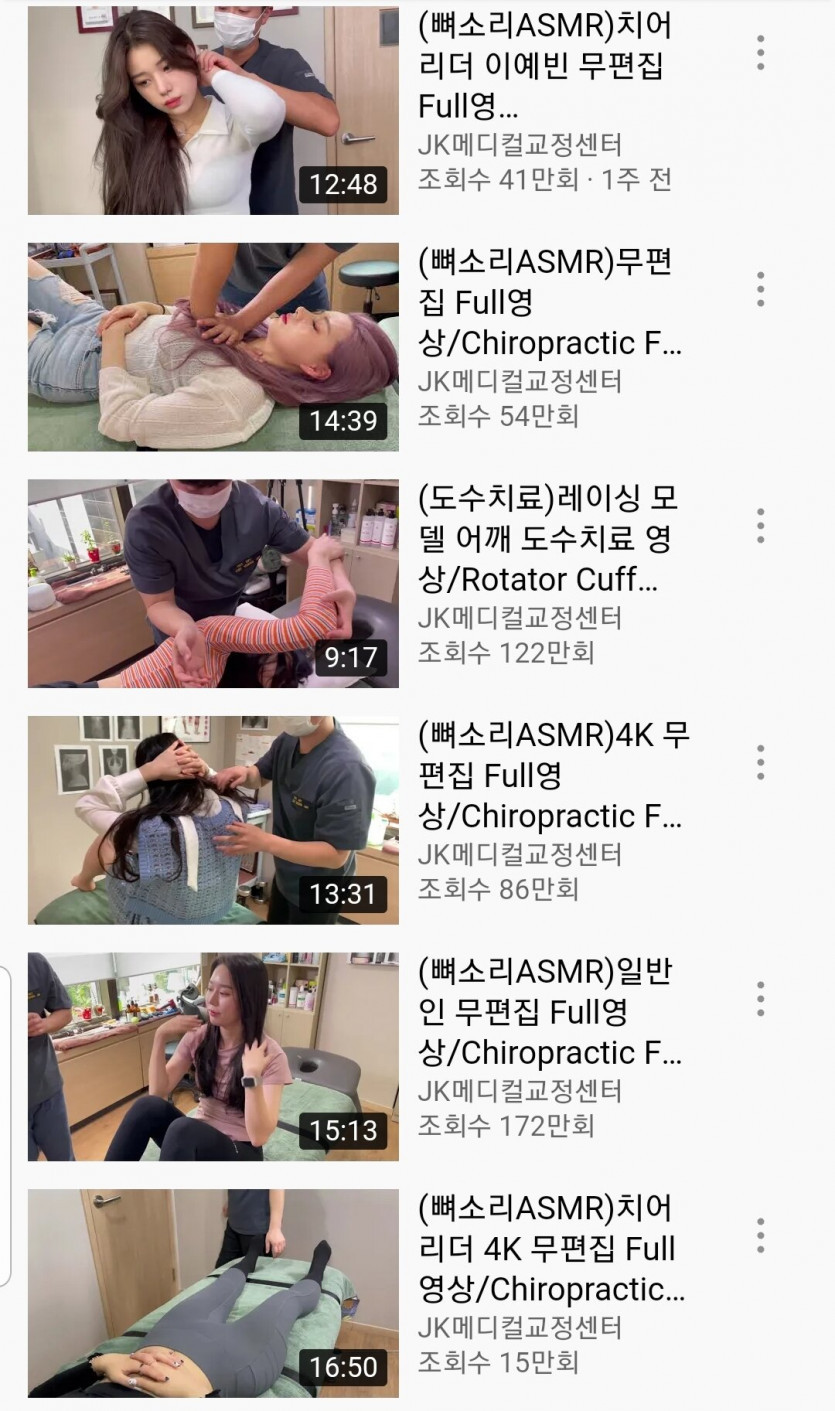Image resolution: width=835 pixels, height=1411 pixels.
Task: Open options menu for the 16:50 video
Action: (761, 1235)
